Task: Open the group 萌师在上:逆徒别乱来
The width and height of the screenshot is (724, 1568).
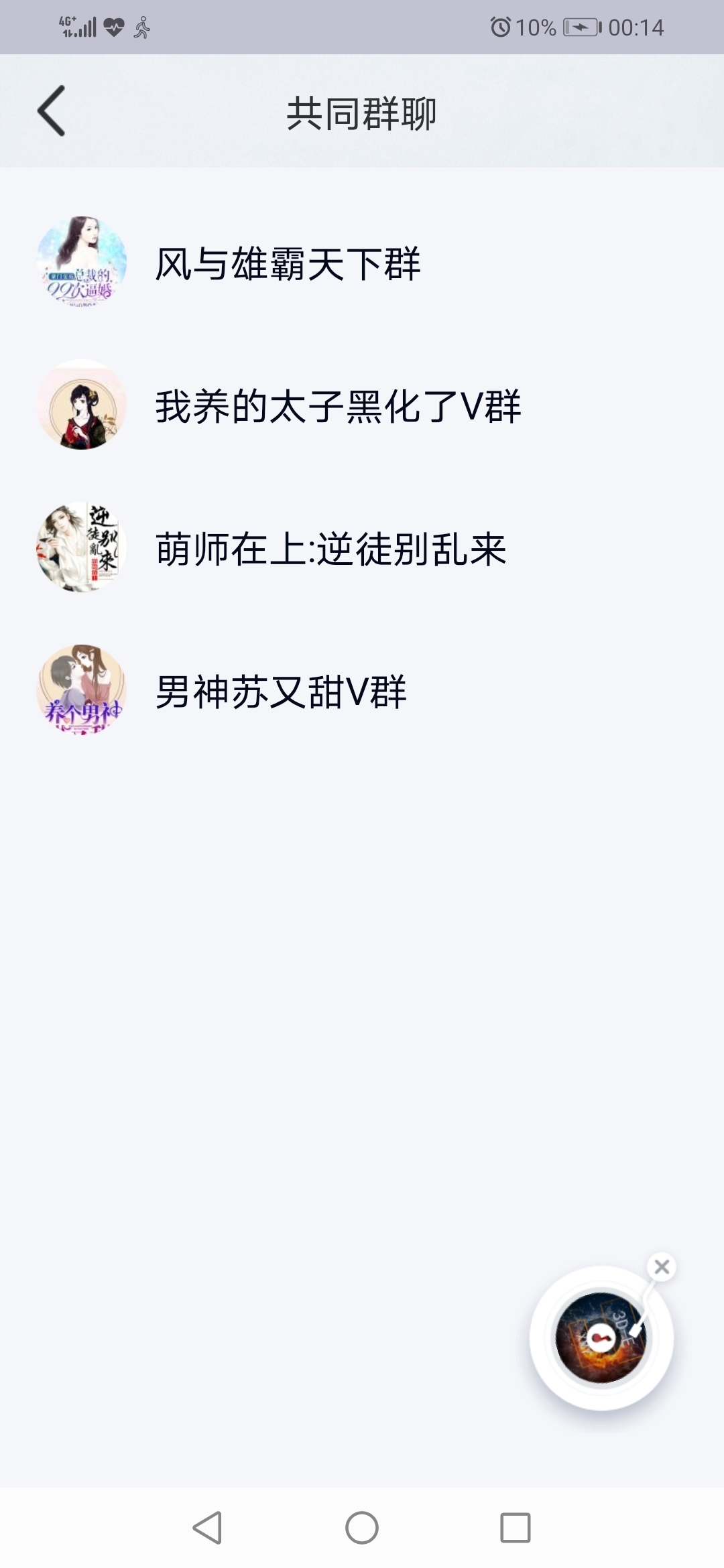Action: 330,549
